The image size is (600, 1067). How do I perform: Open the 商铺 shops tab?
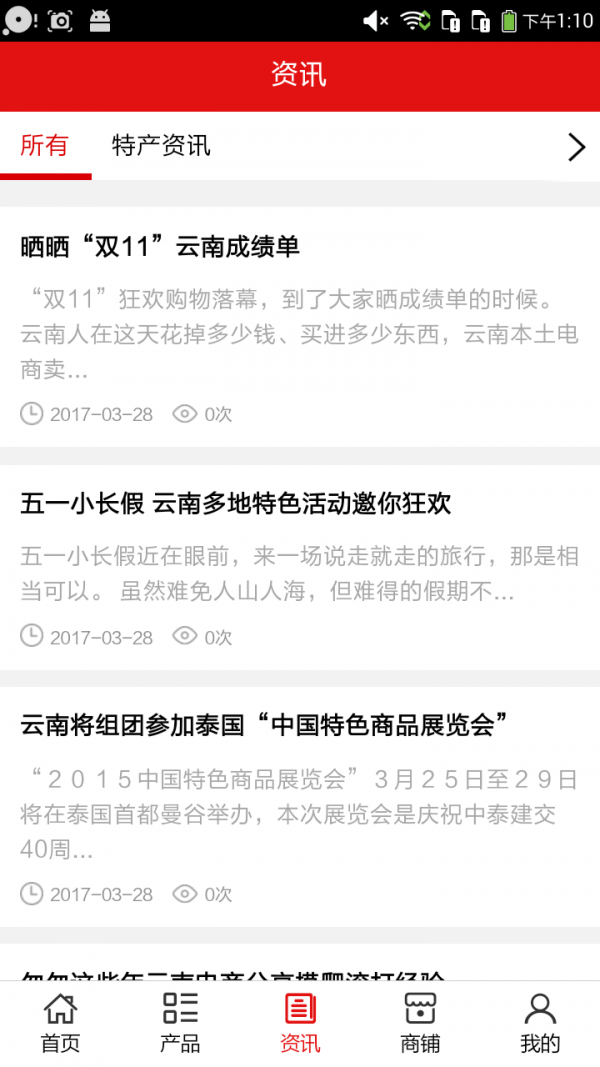point(420,1022)
